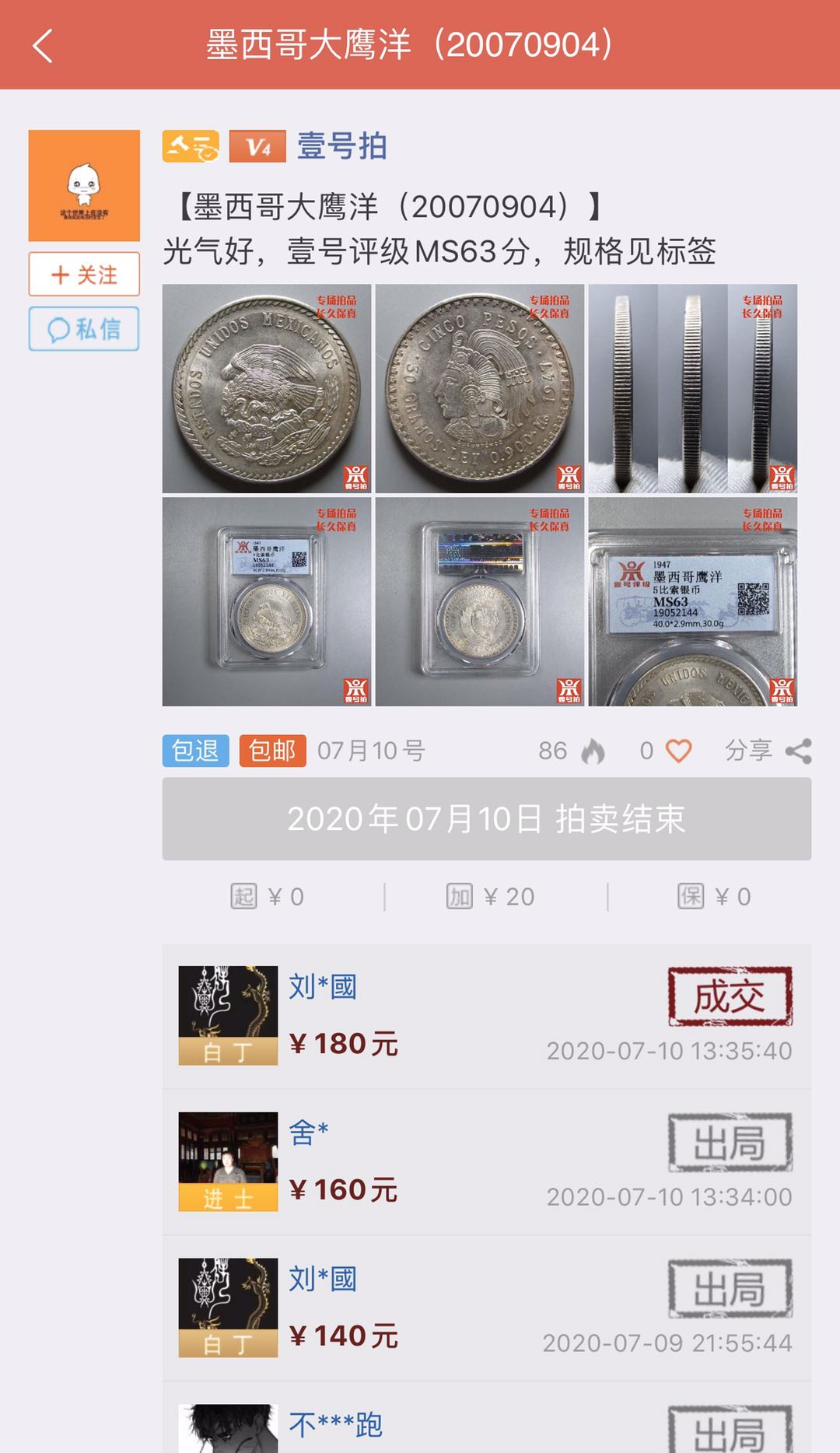Open the slabbed coin back hologram photo
840x1453 pixels.
pos(479,601)
